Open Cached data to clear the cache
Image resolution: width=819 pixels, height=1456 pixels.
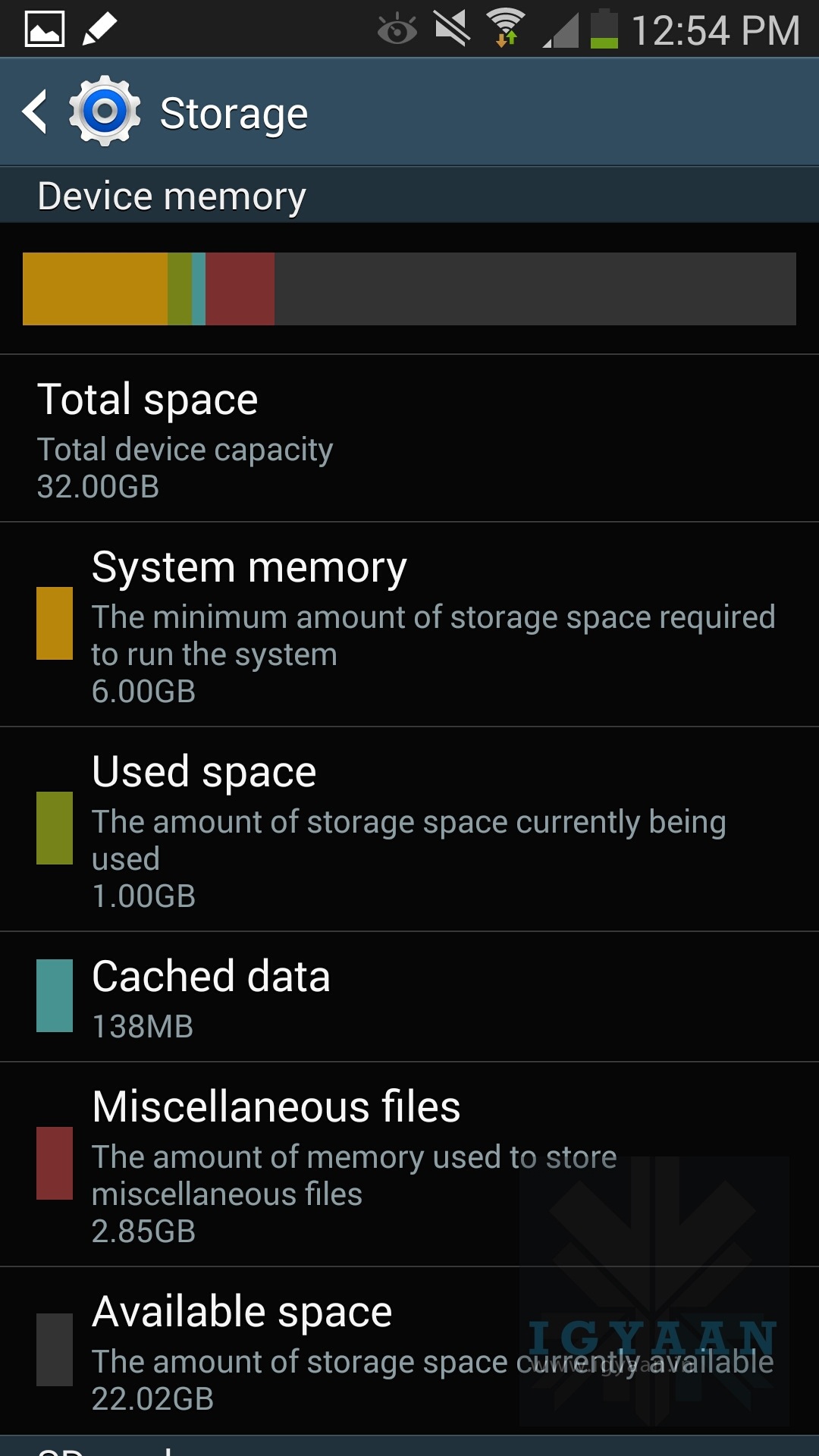pos(409,996)
